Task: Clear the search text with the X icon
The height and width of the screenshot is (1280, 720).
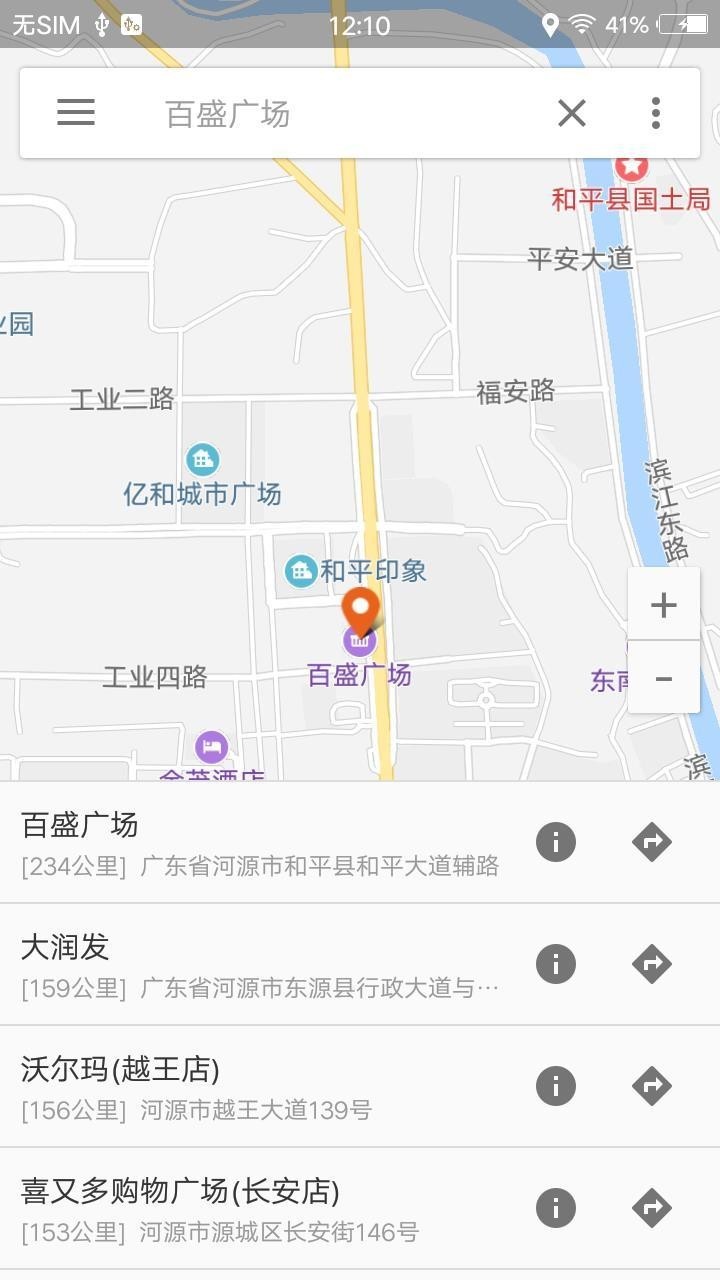Action: (571, 112)
